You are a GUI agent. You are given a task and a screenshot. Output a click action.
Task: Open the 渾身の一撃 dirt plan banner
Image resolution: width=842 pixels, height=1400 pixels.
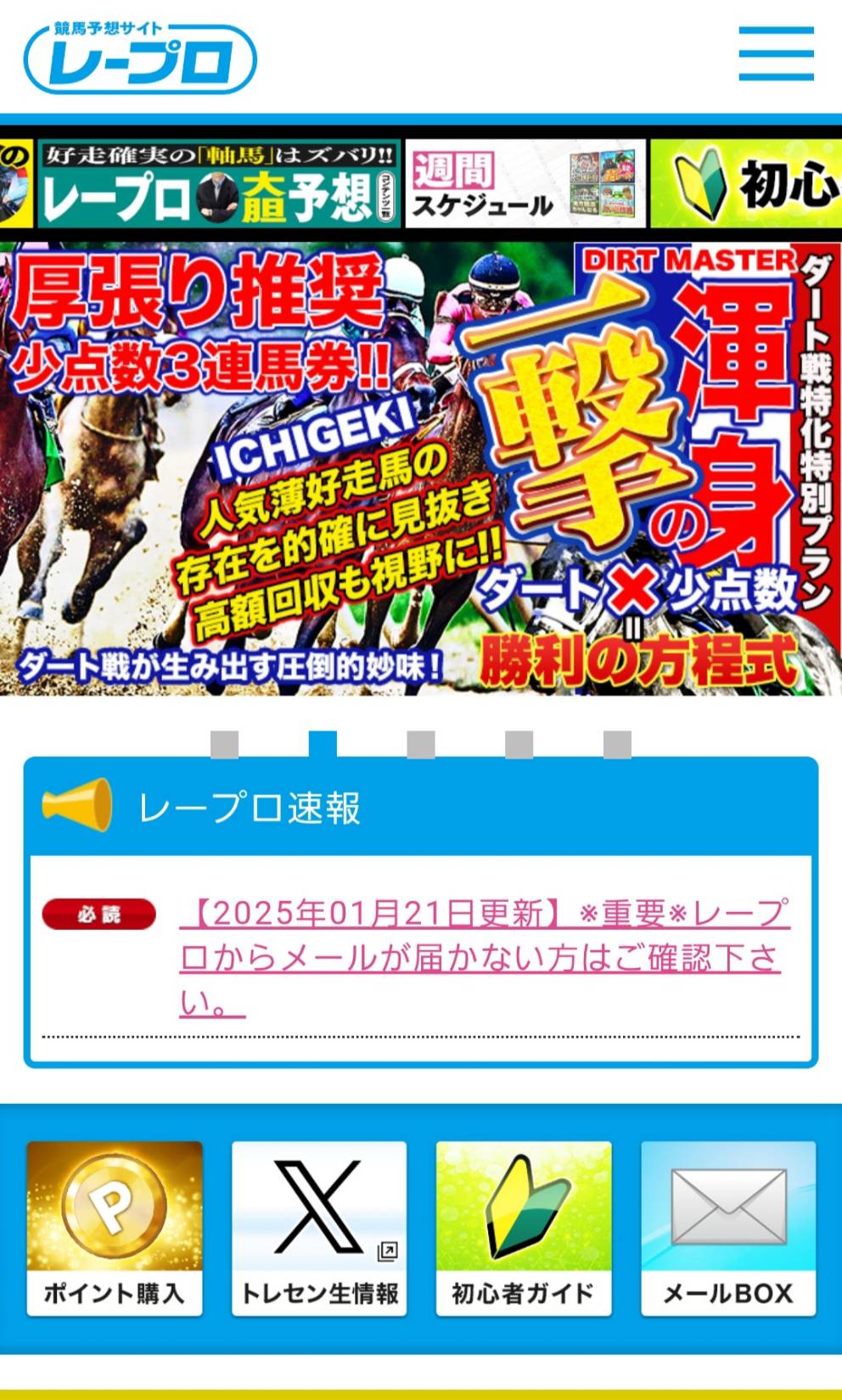421,469
